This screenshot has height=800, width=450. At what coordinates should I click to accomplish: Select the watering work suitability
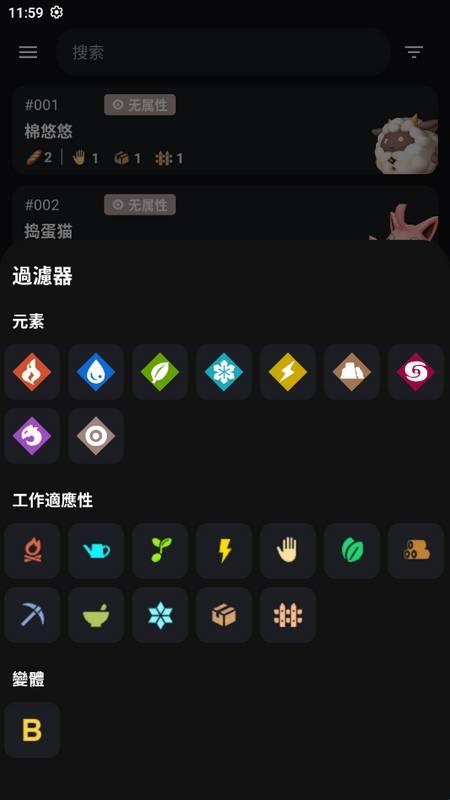(x=96, y=551)
